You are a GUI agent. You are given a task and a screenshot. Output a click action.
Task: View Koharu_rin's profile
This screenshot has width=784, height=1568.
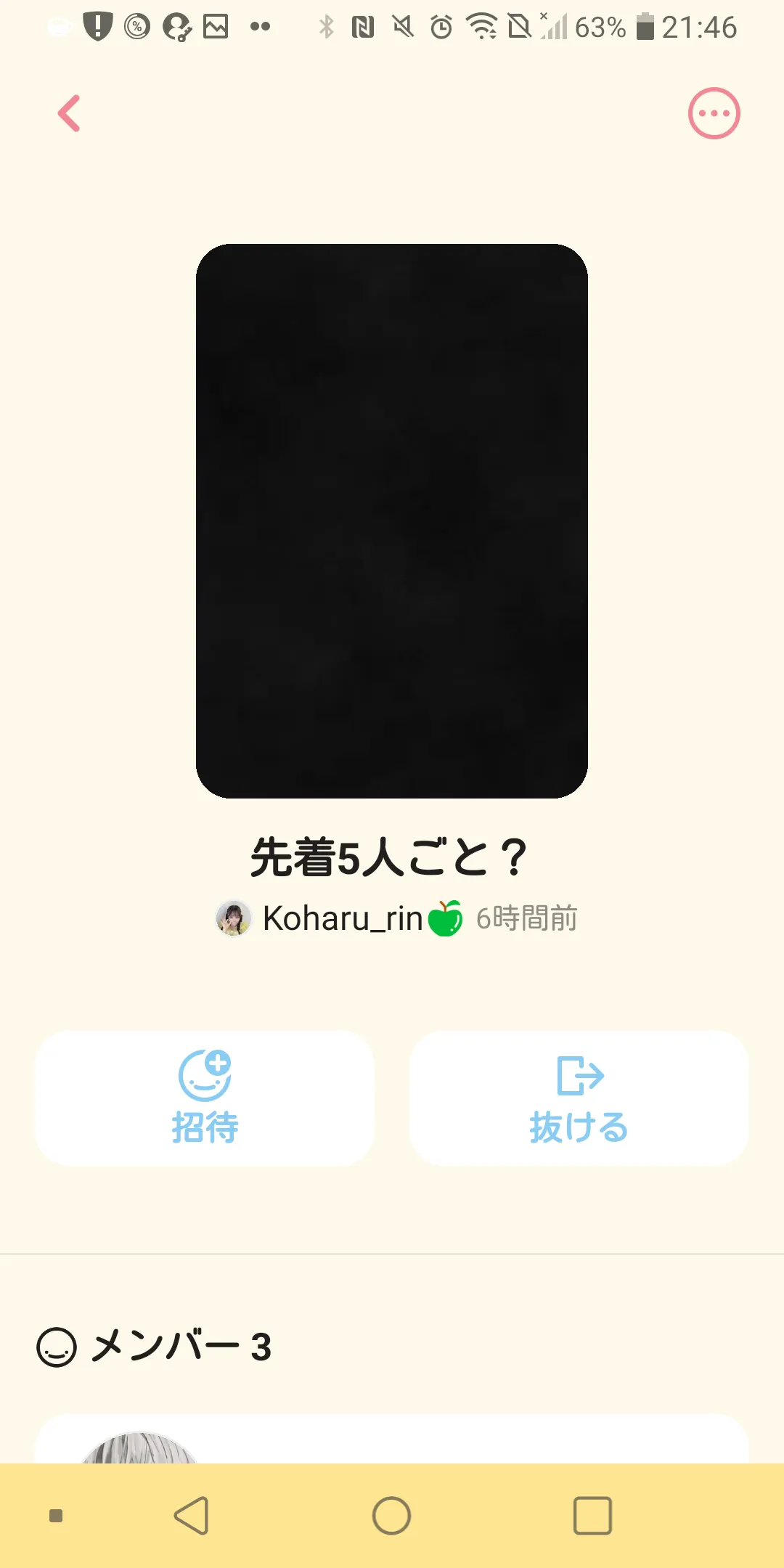coord(341,919)
